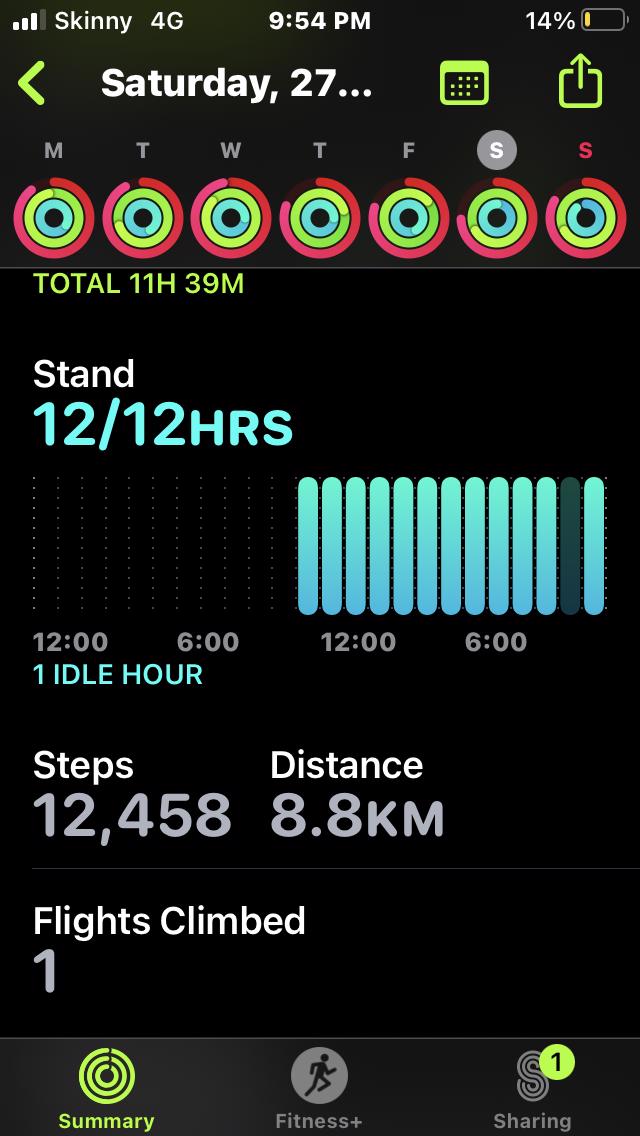
Task: Select Wednesday's activity rings
Action: 231,217
